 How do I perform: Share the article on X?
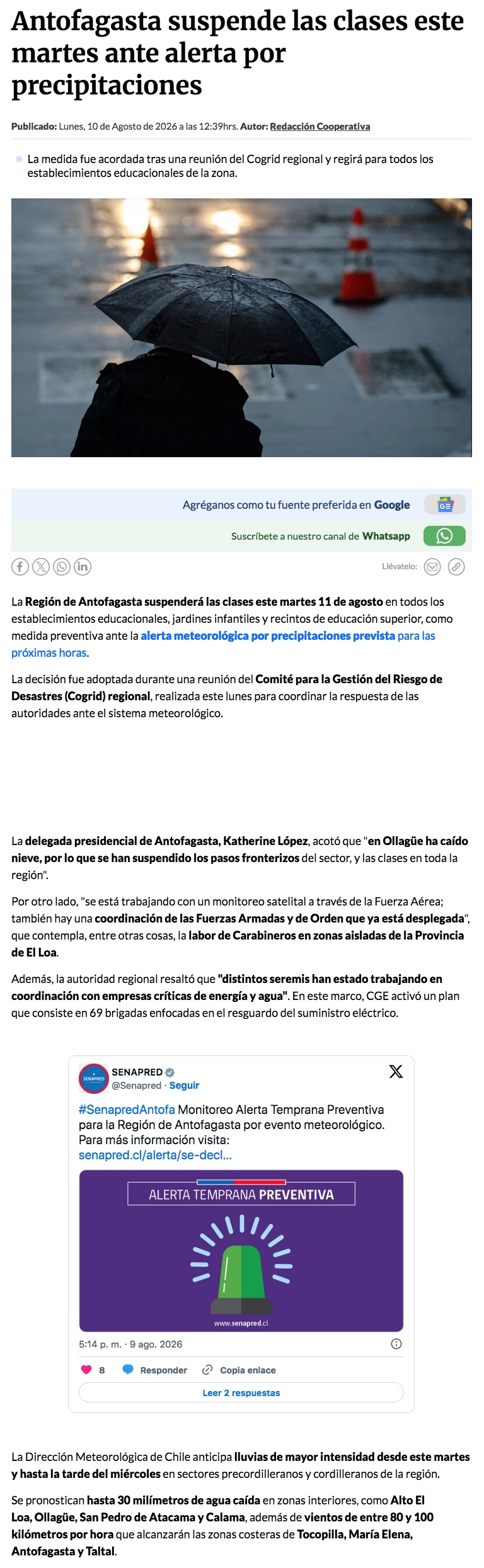click(x=41, y=567)
